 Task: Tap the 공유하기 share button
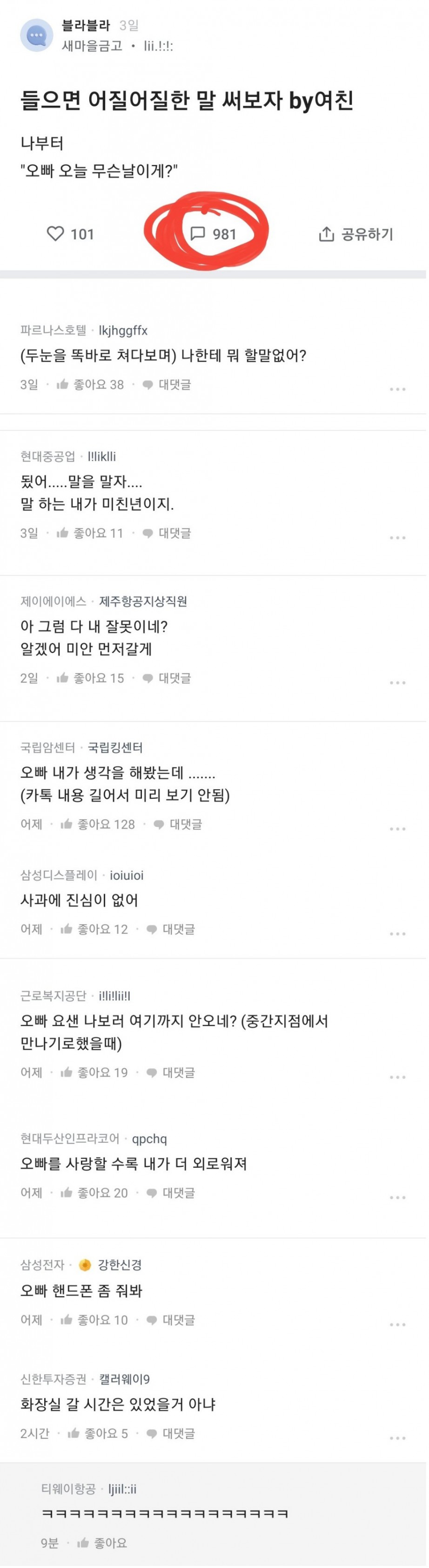pyautogui.click(x=355, y=234)
